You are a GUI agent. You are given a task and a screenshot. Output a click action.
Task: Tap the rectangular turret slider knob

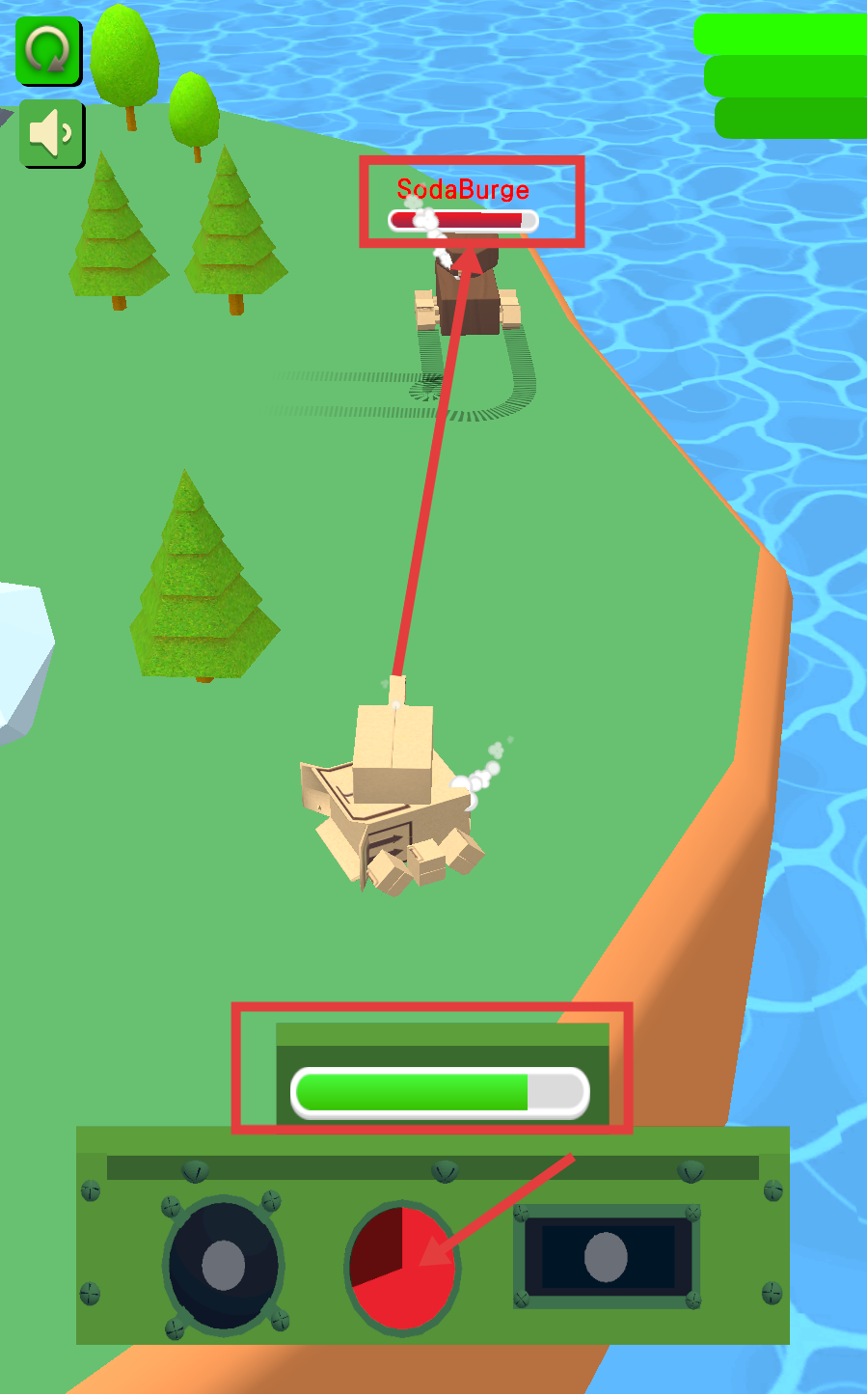[606, 1257]
